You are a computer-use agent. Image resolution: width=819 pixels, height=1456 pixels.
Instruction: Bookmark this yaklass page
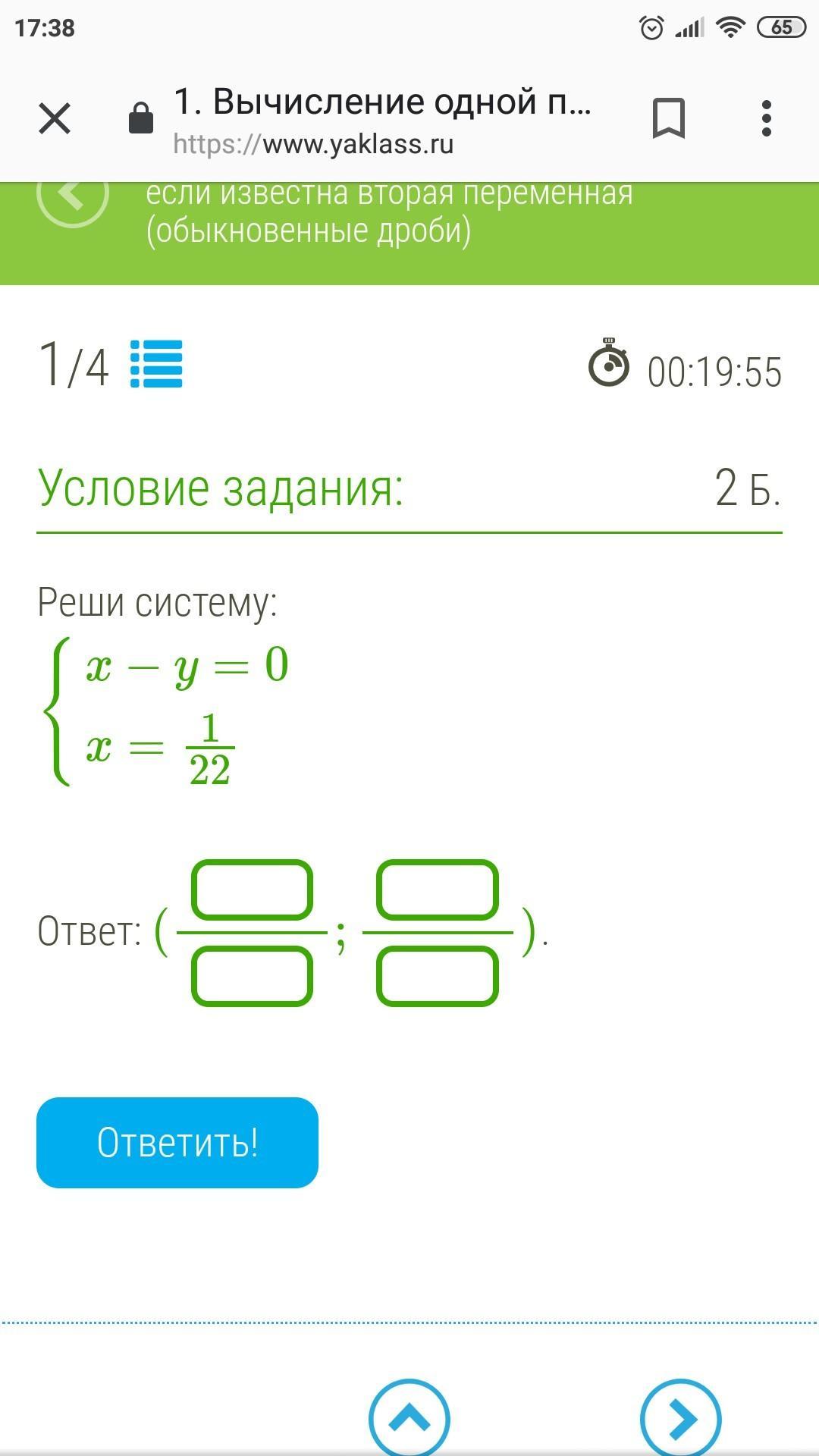click(668, 119)
